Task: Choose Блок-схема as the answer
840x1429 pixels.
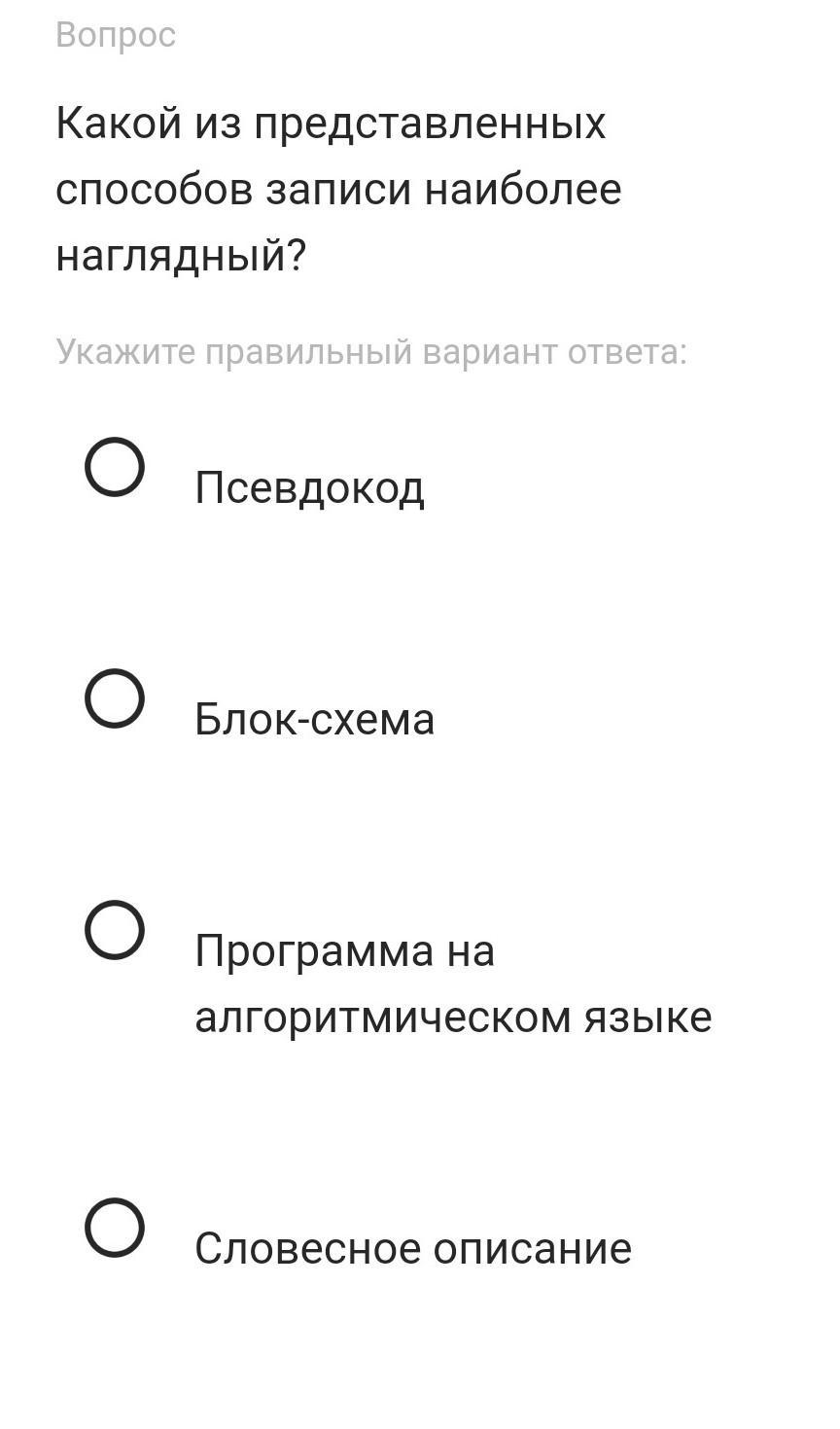Action: click(115, 698)
